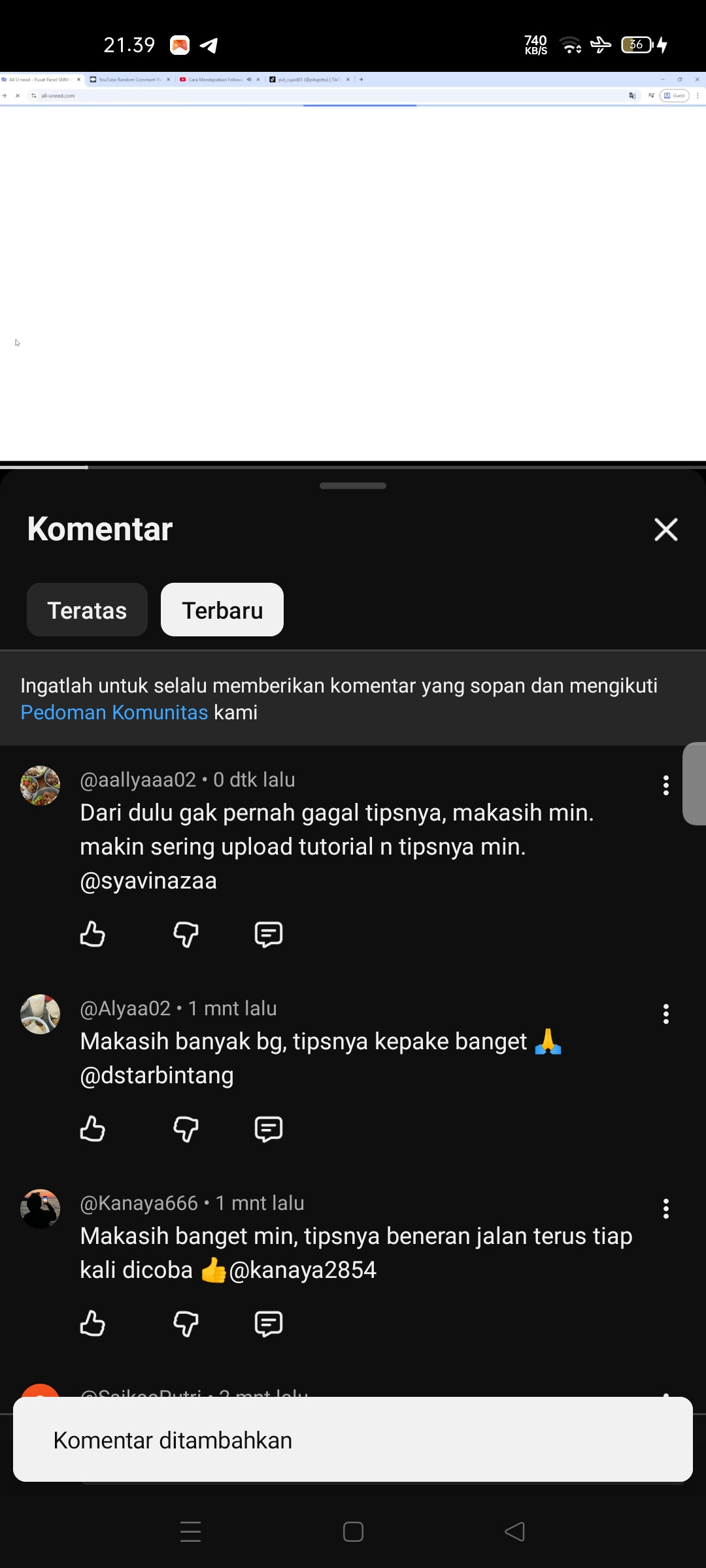Open @Kanaya666's channel avatar
The width and height of the screenshot is (706, 1568).
tap(41, 1209)
